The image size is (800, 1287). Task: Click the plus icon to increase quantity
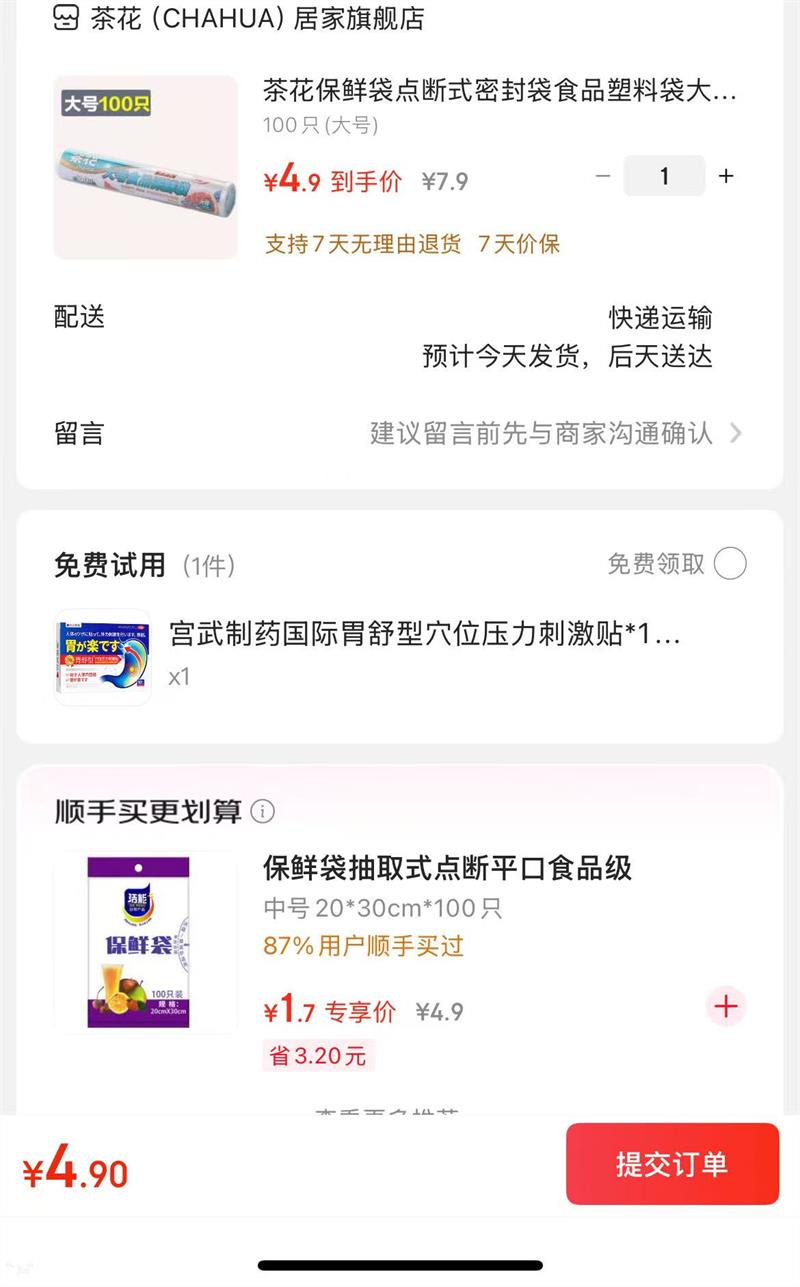pos(725,176)
